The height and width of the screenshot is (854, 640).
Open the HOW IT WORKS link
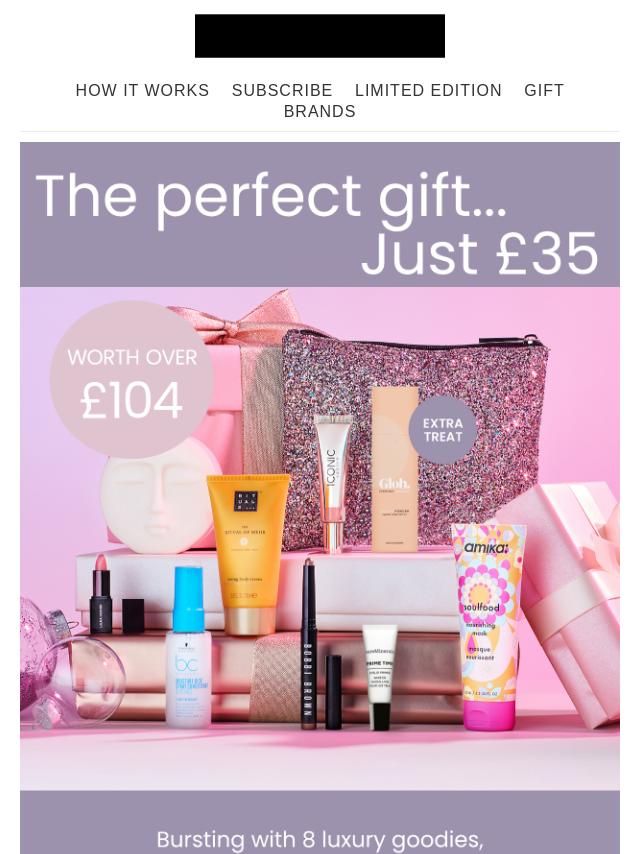(x=142, y=91)
